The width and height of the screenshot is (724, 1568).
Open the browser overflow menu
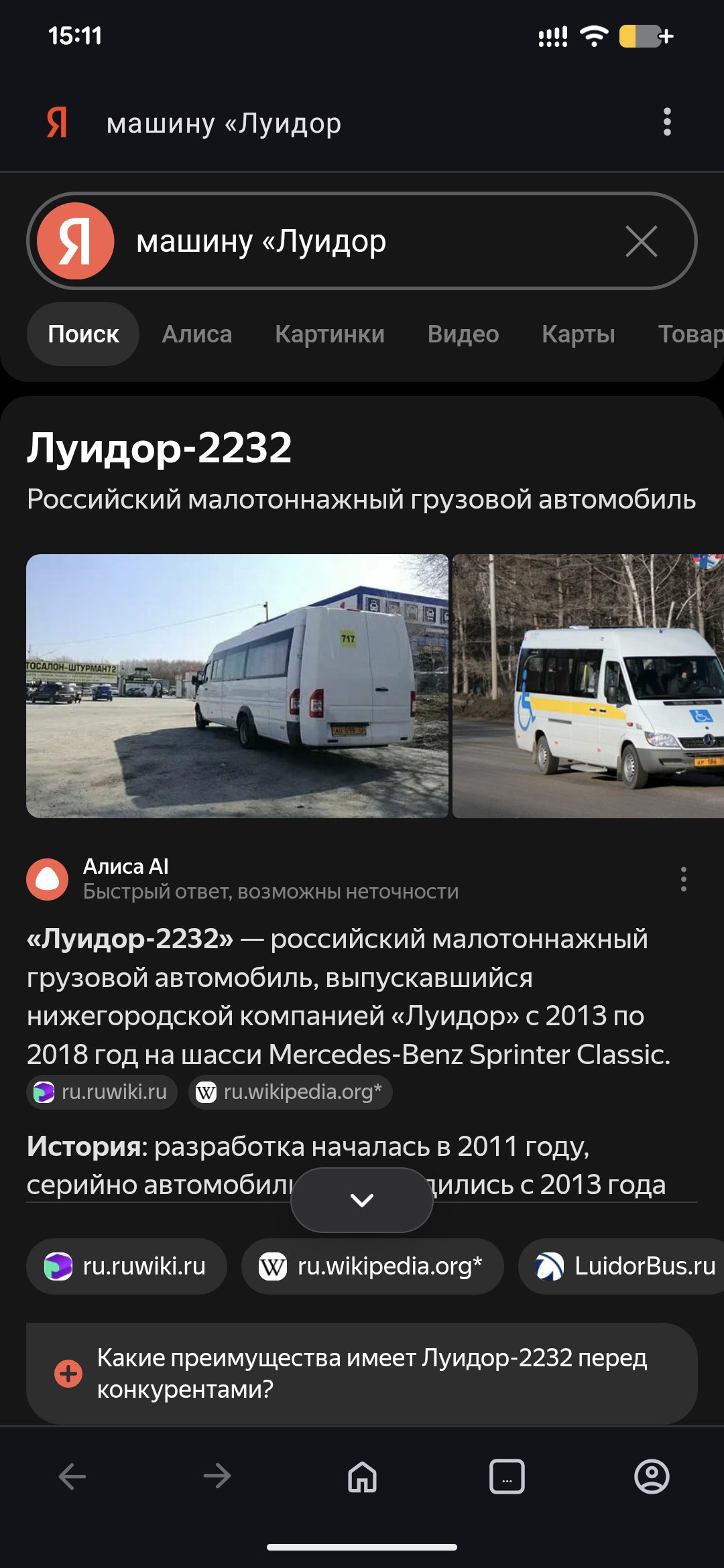(666, 122)
